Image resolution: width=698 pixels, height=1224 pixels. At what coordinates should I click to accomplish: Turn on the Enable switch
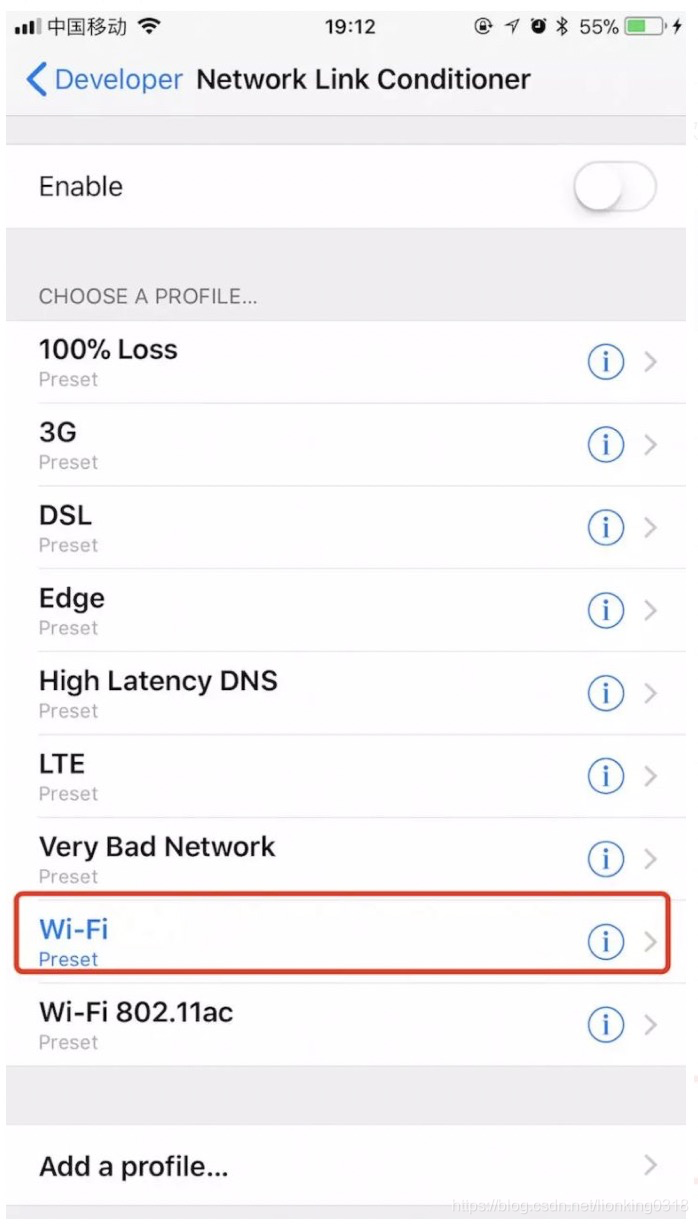614,187
